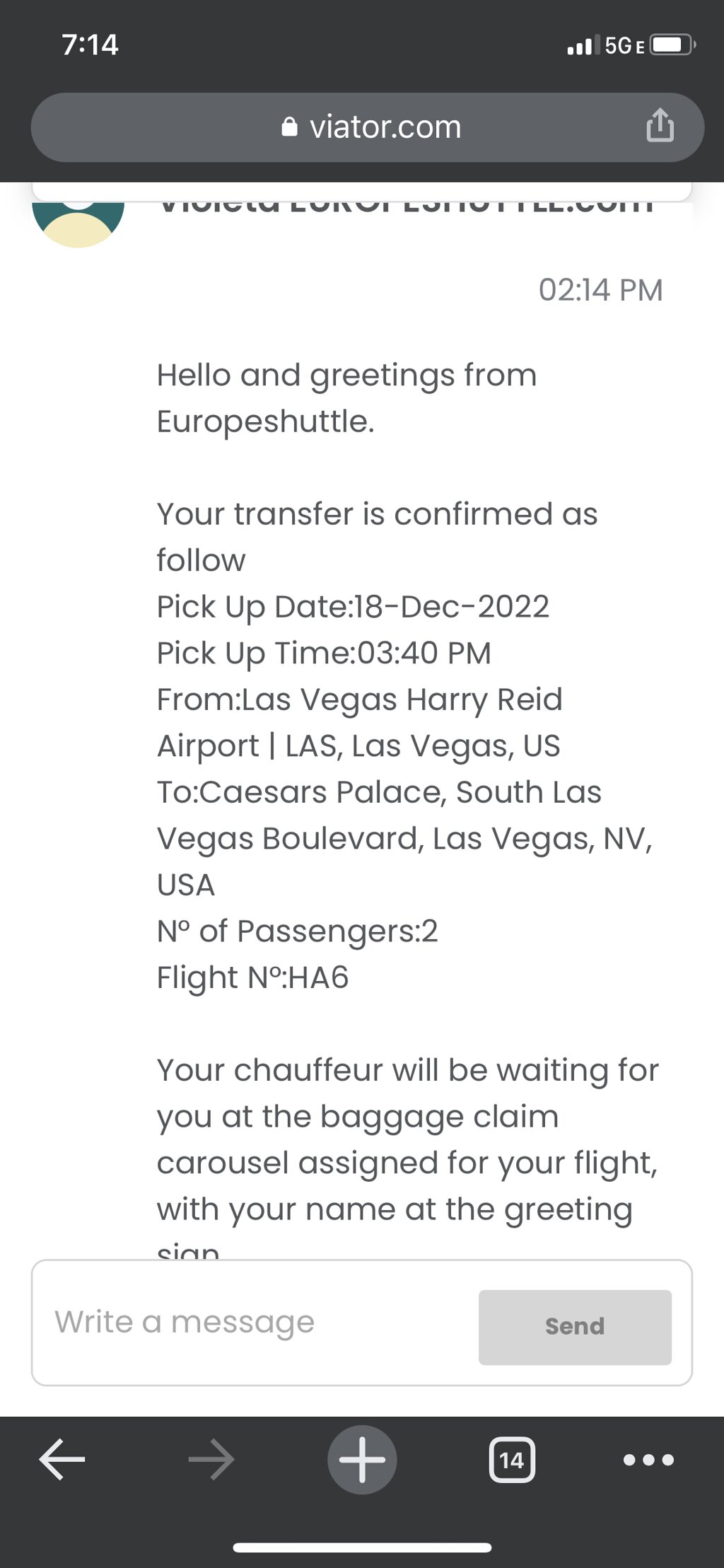Open a new browser tab
This screenshot has height=1568, width=724.
[x=362, y=1459]
